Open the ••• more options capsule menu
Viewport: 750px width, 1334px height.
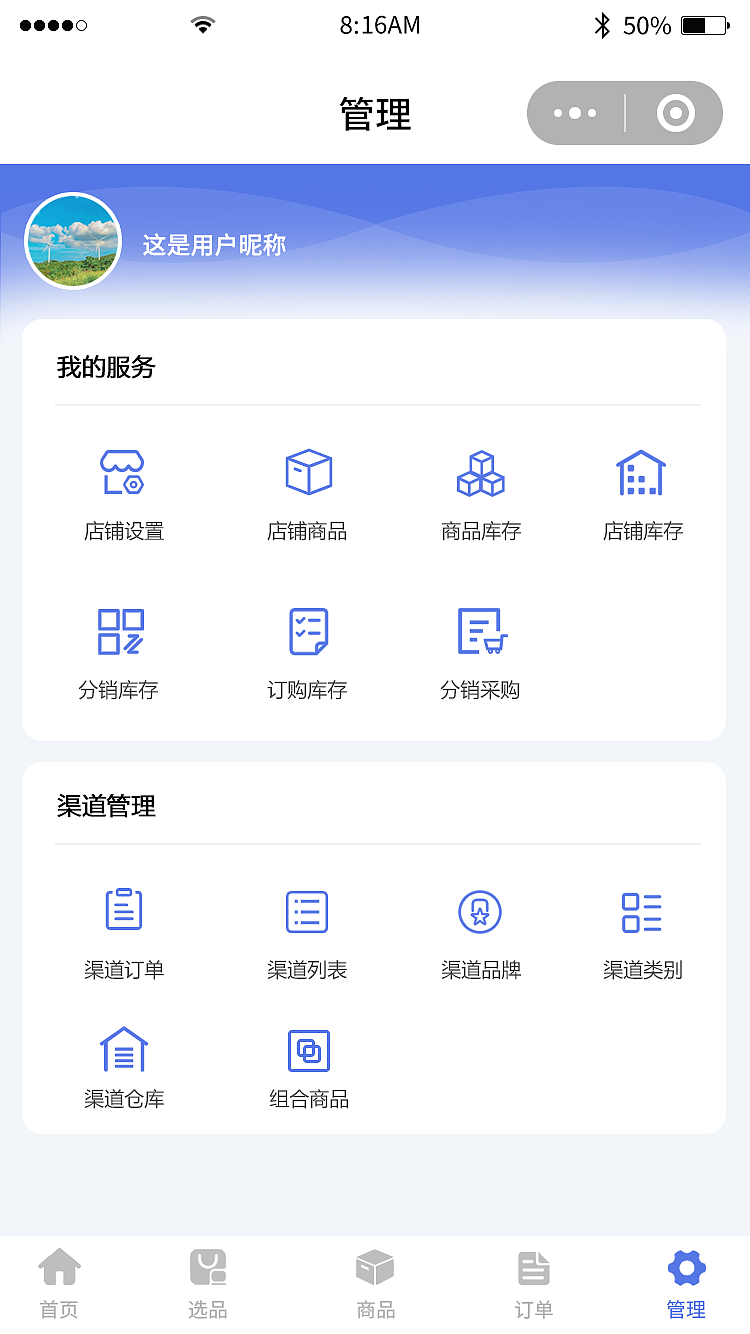[575, 113]
